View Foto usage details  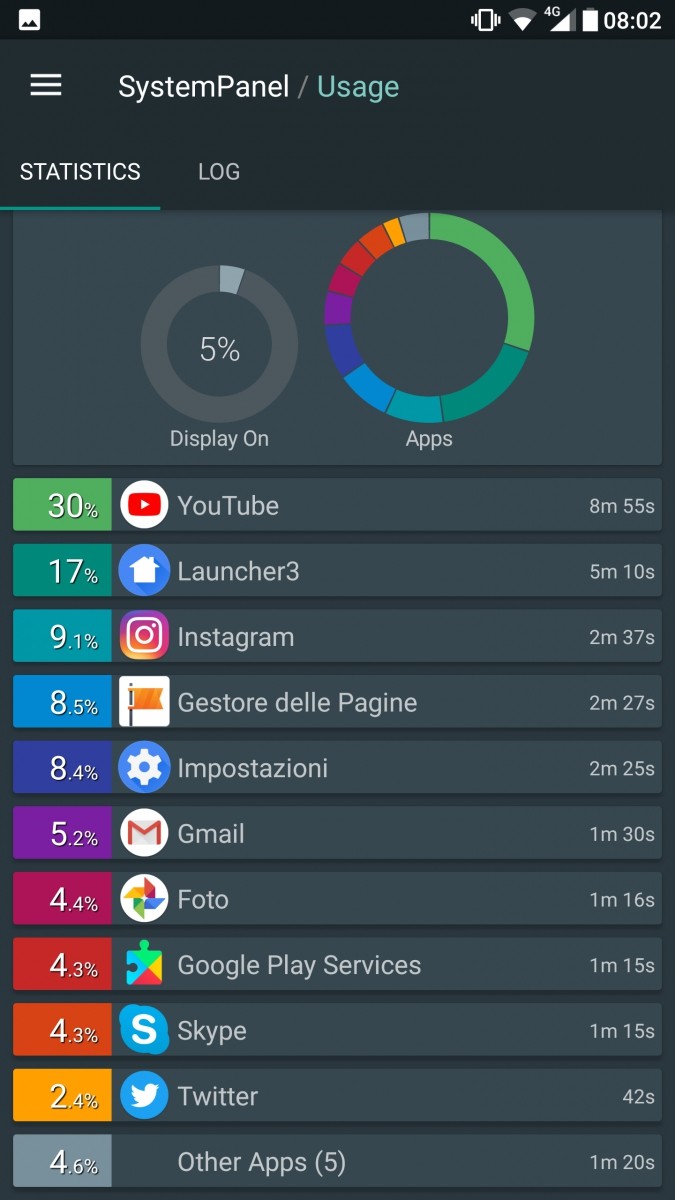[337, 899]
